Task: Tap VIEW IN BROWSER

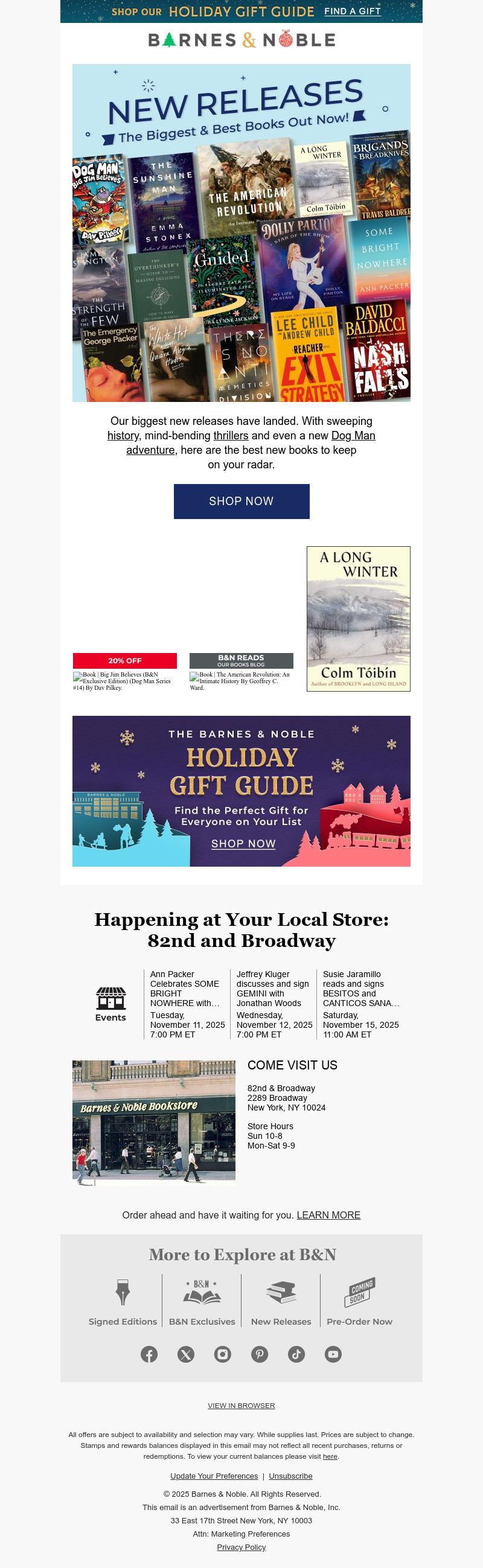Action: coord(241,1406)
